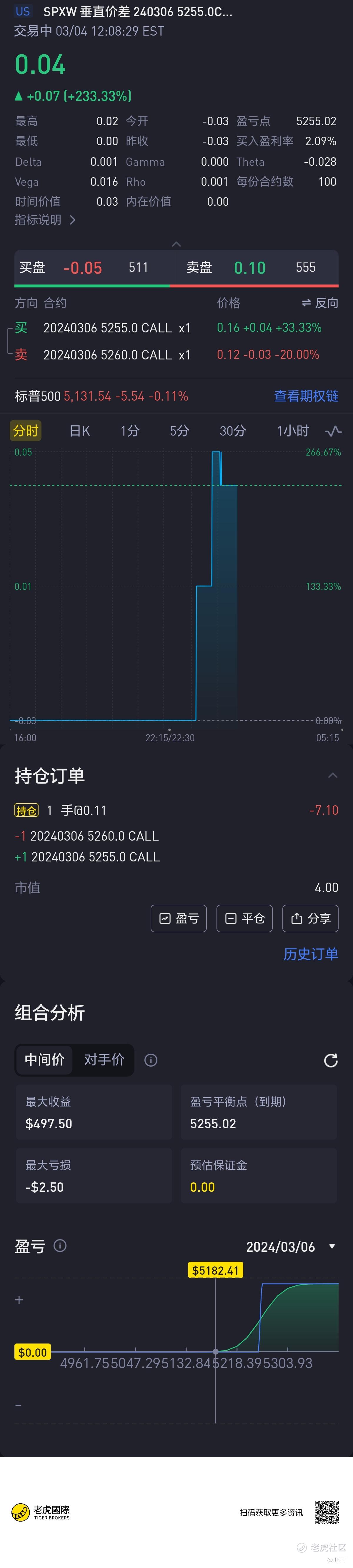The height and width of the screenshot is (1568, 353).
Task: Switch to 对手价 pricing mode
Action: coord(104,1060)
